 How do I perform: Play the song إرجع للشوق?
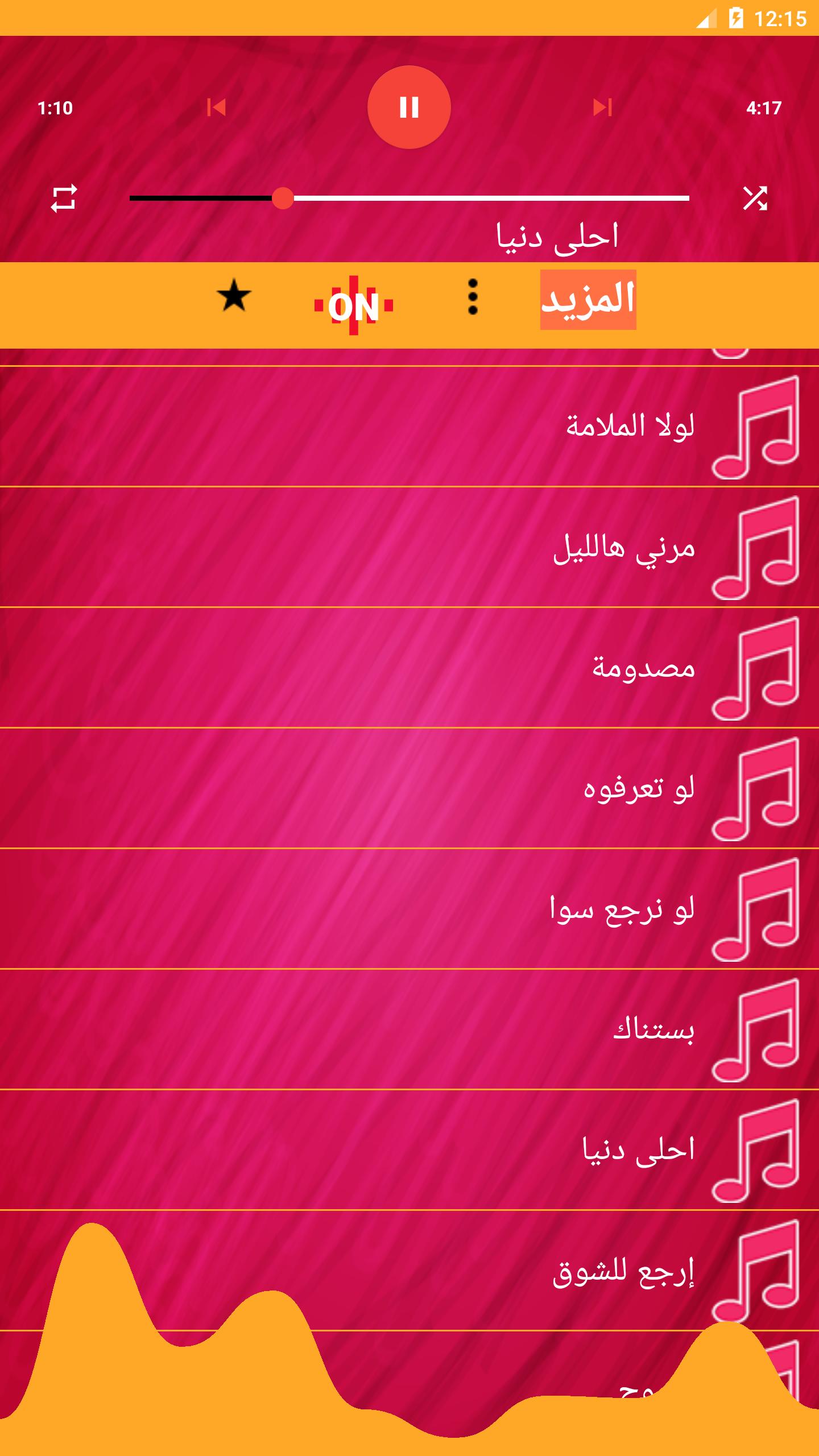(623, 1271)
